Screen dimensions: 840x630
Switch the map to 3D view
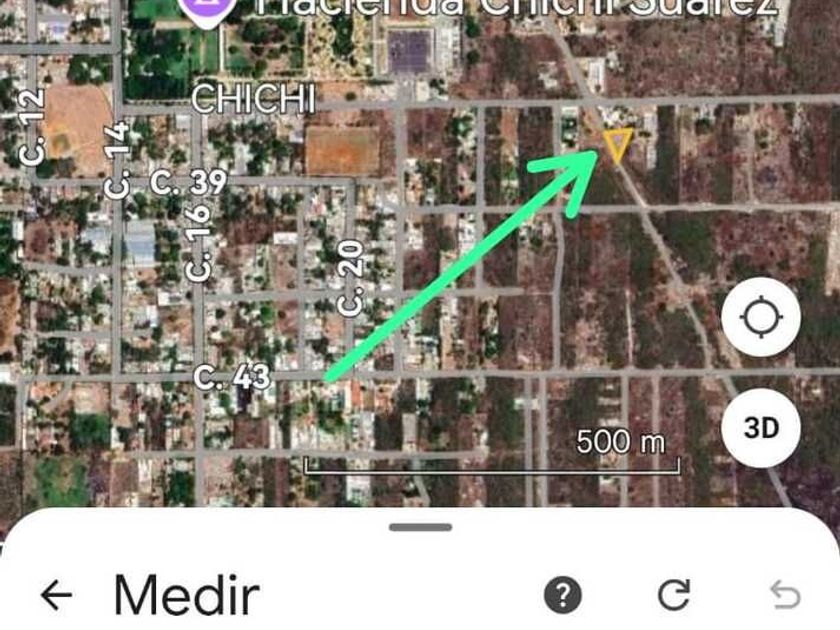pos(760,428)
